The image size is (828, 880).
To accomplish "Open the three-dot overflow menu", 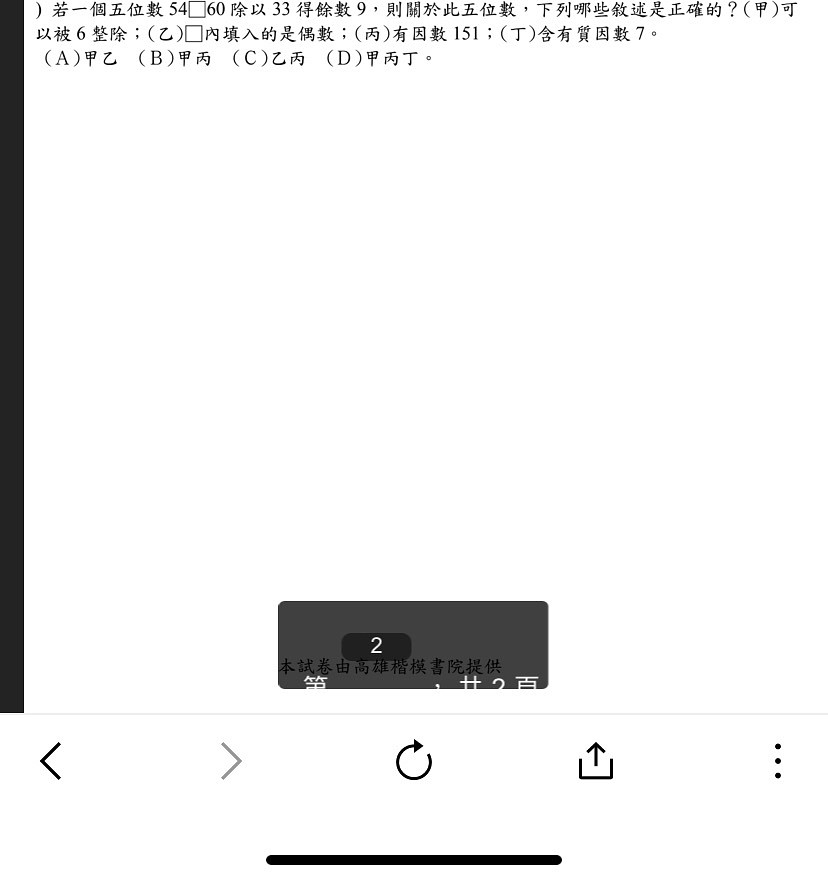I will 777,761.
